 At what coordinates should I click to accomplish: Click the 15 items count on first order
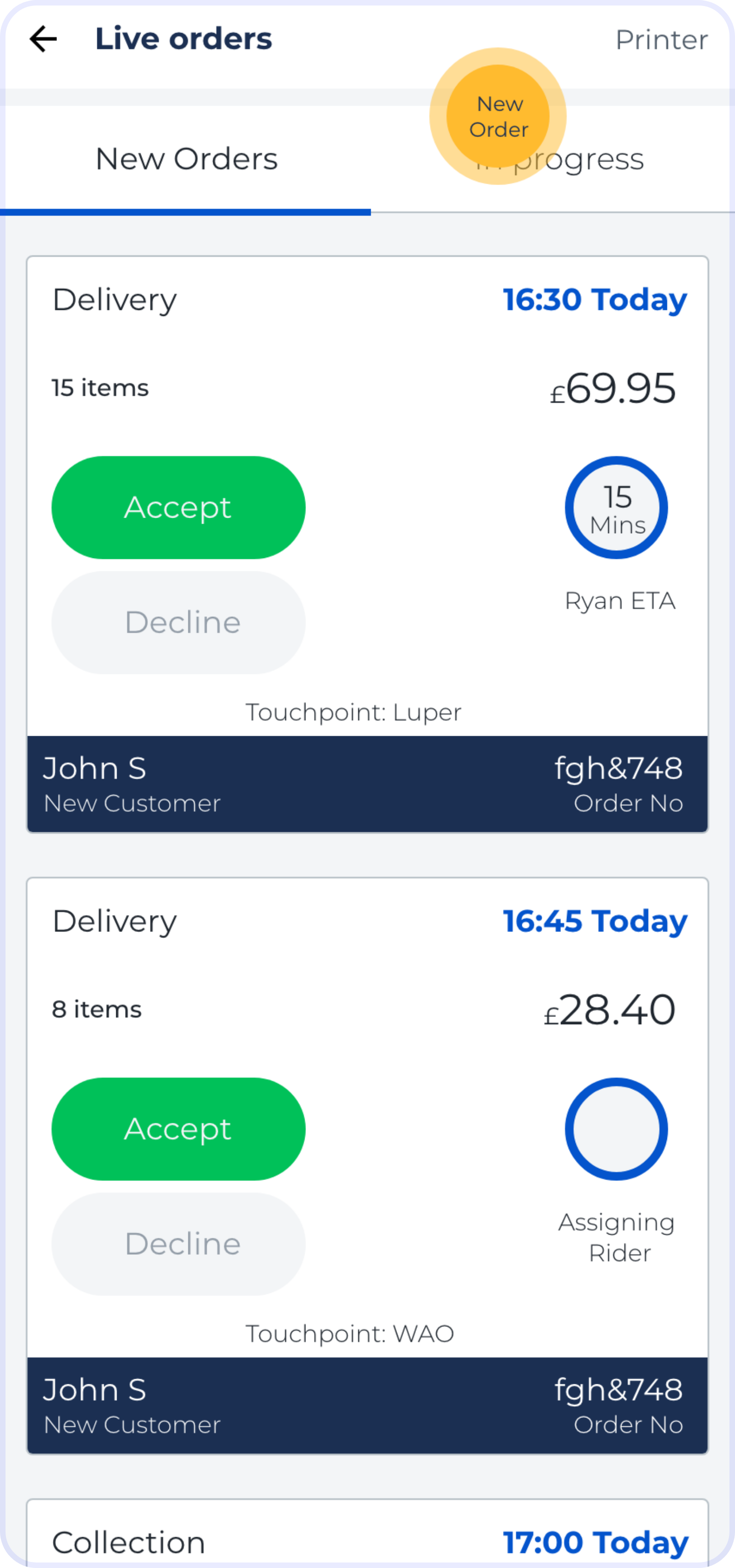point(99,387)
